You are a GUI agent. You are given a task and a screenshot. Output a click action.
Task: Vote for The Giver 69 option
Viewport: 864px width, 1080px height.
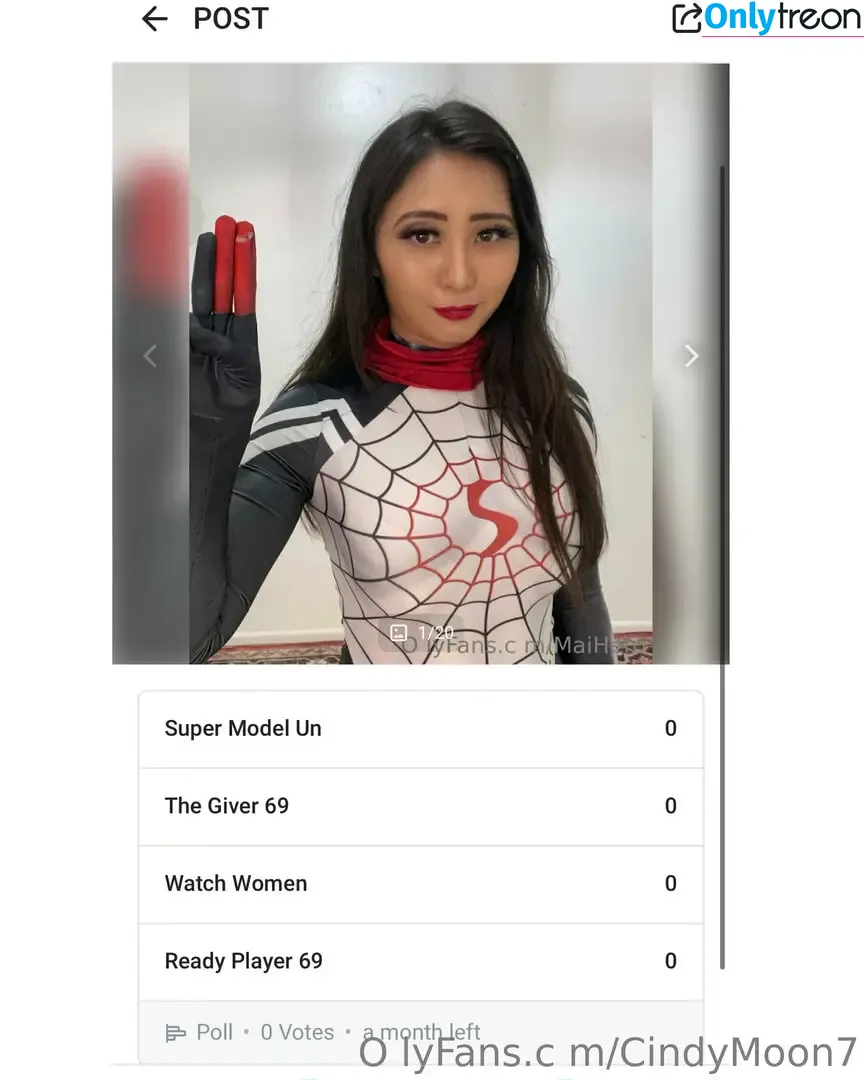pyautogui.click(x=420, y=806)
